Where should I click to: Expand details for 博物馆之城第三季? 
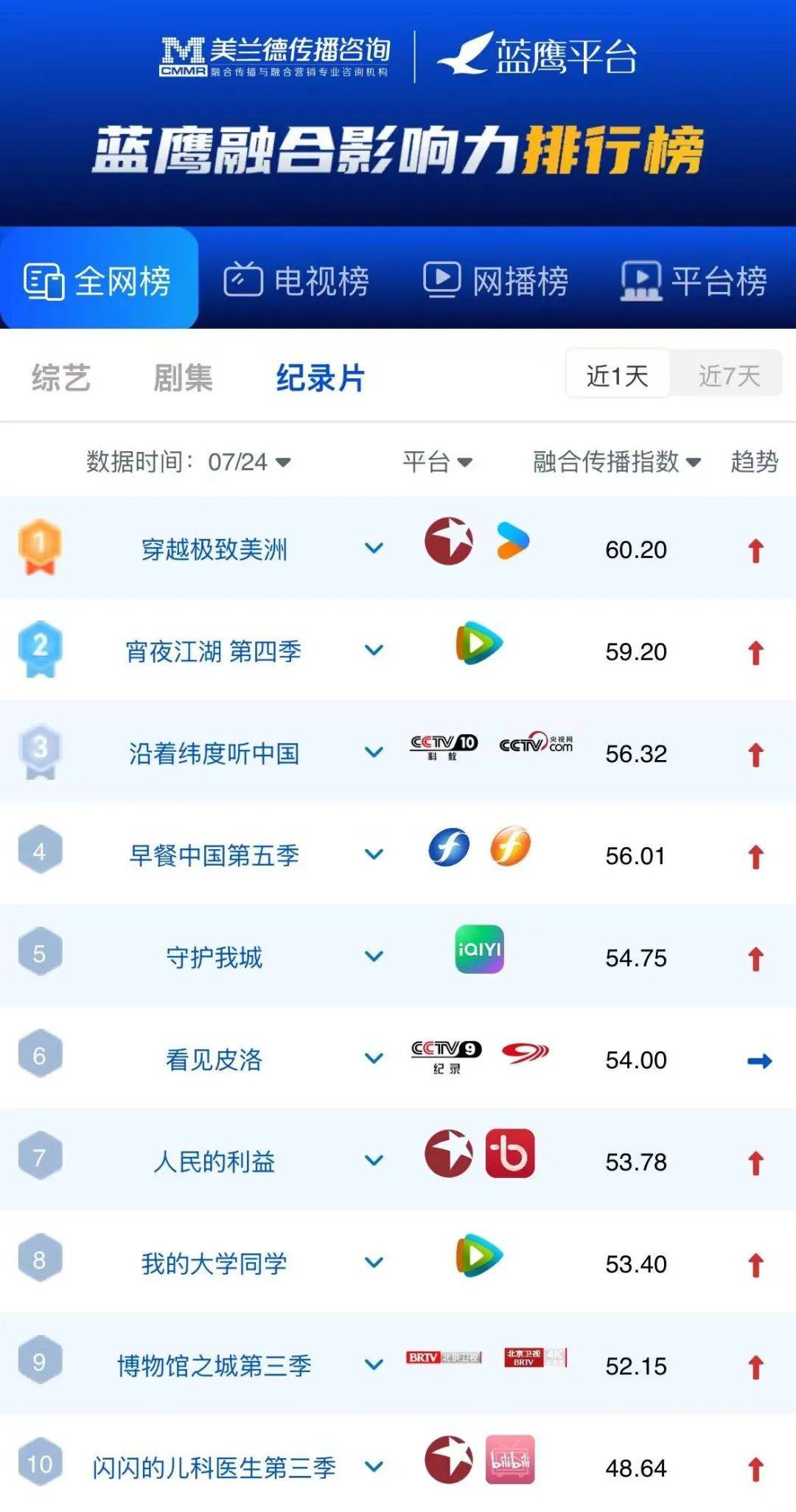374,1365
